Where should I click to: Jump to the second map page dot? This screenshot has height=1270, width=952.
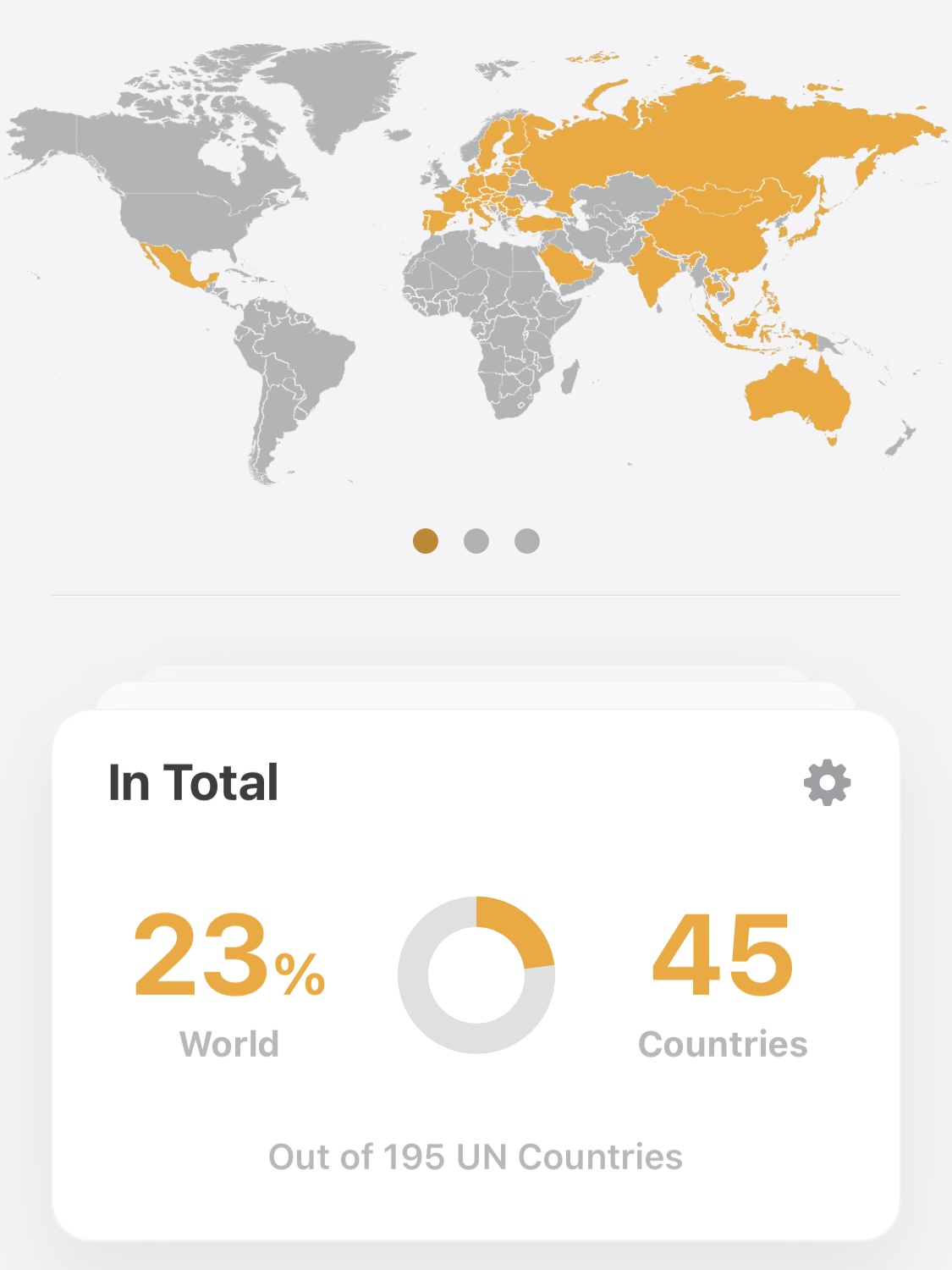point(476,541)
